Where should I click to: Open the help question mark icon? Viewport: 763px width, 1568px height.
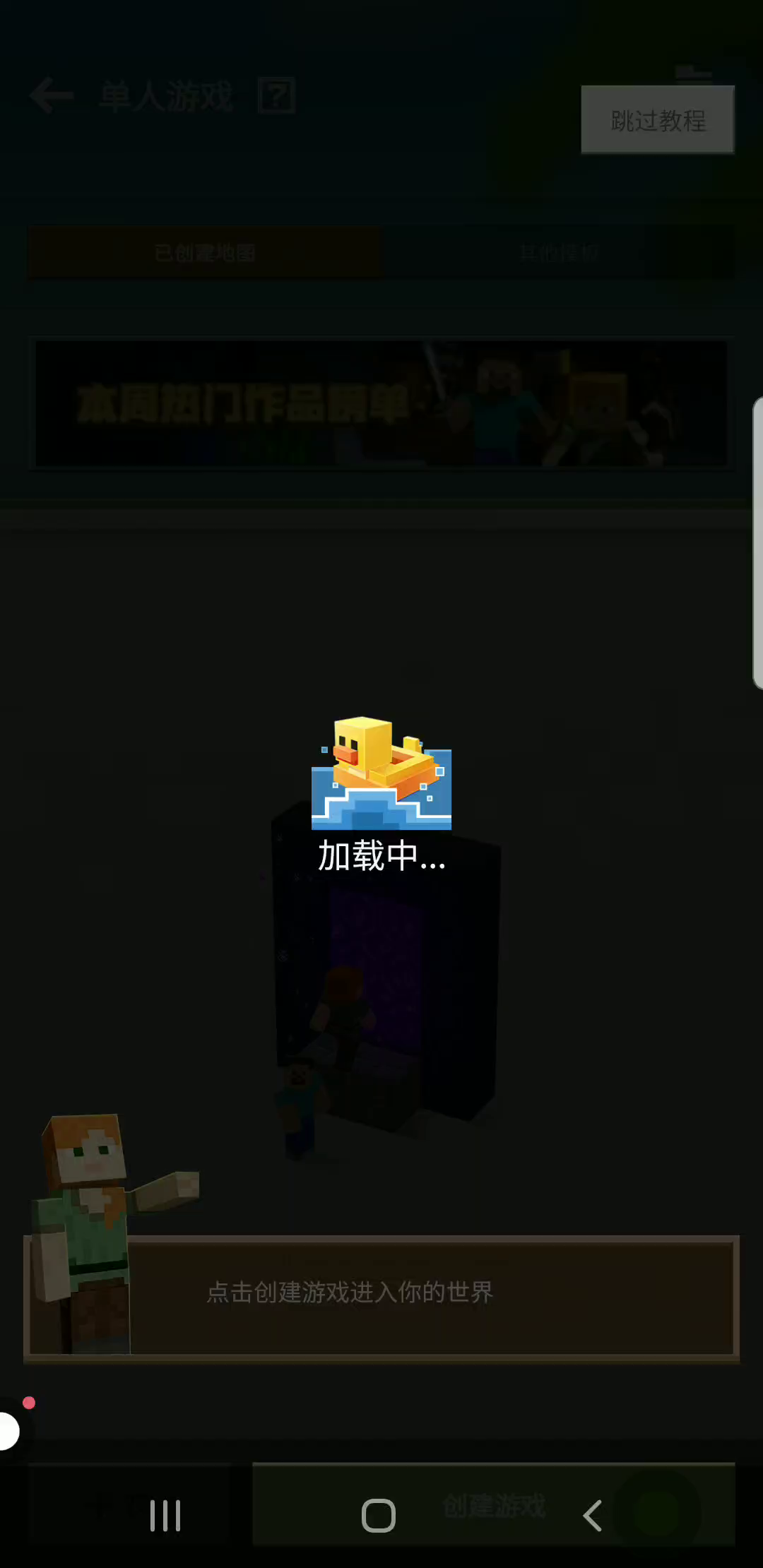pyautogui.click(x=276, y=96)
